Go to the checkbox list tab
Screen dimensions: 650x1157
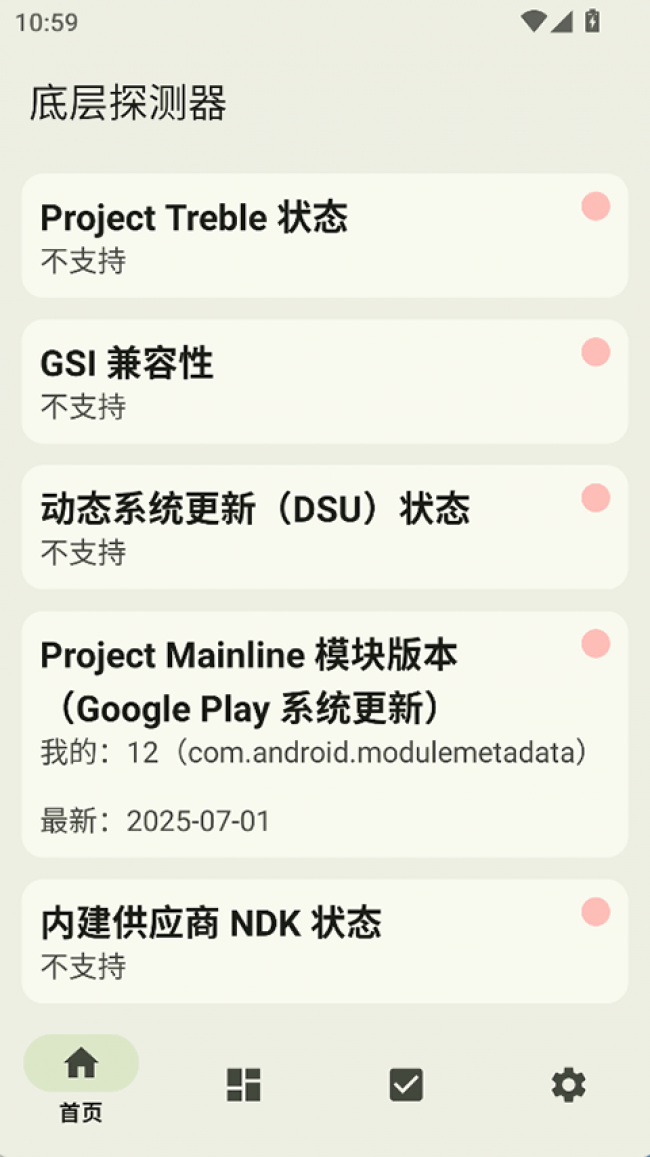coord(406,1085)
